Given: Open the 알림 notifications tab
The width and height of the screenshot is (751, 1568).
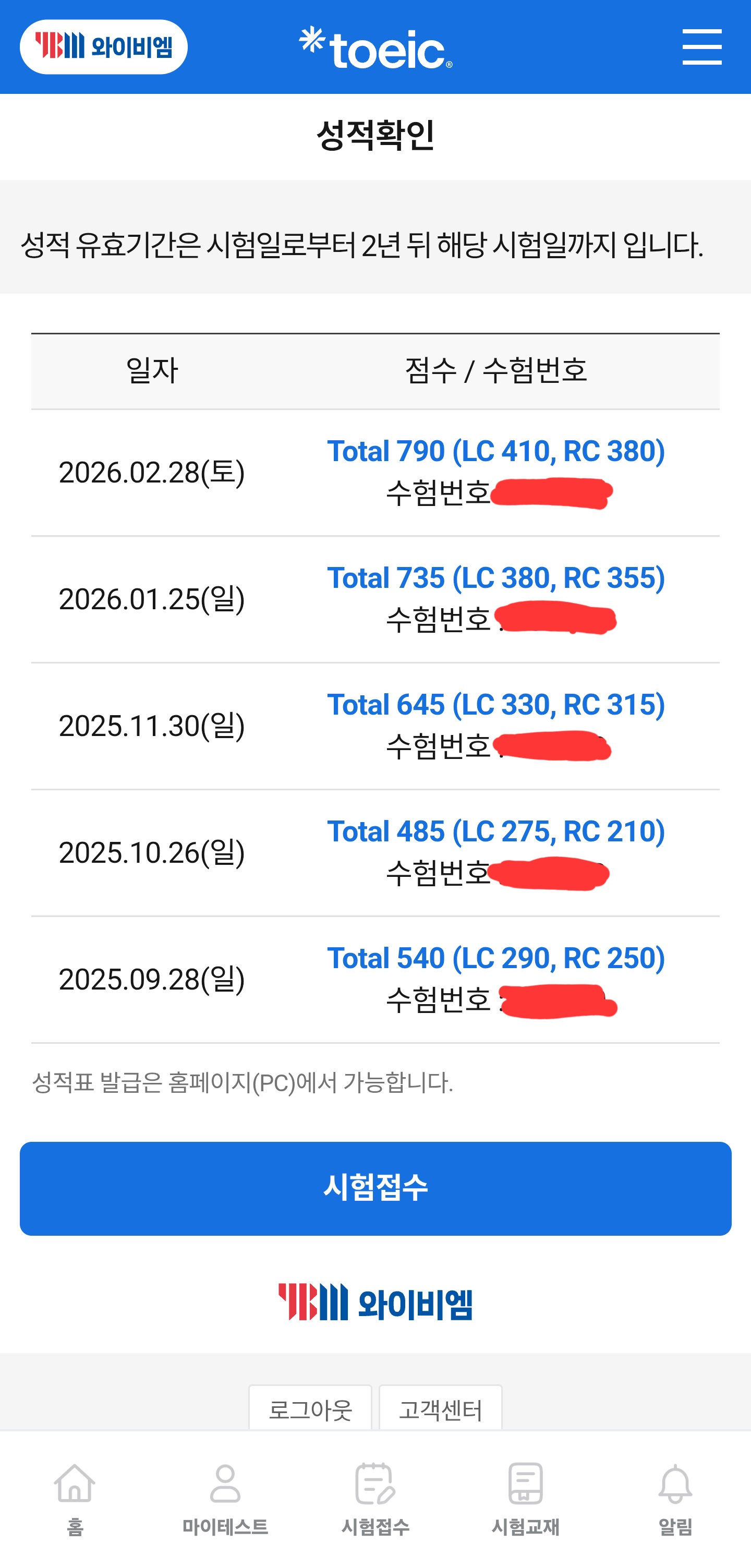Looking at the screenshot, I should pos(675,1499).
